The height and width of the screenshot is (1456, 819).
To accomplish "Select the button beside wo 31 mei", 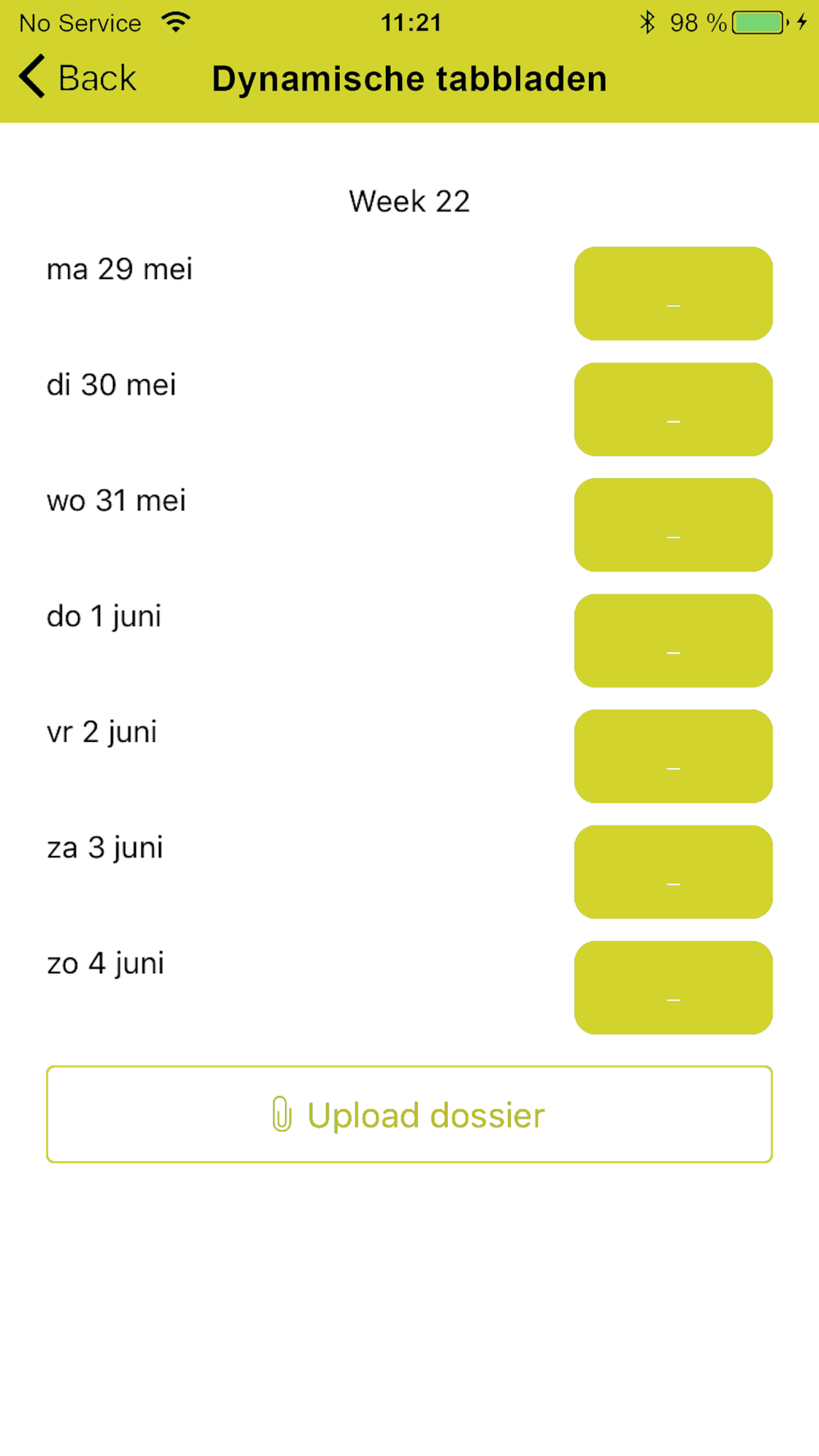I will [673, 525].
